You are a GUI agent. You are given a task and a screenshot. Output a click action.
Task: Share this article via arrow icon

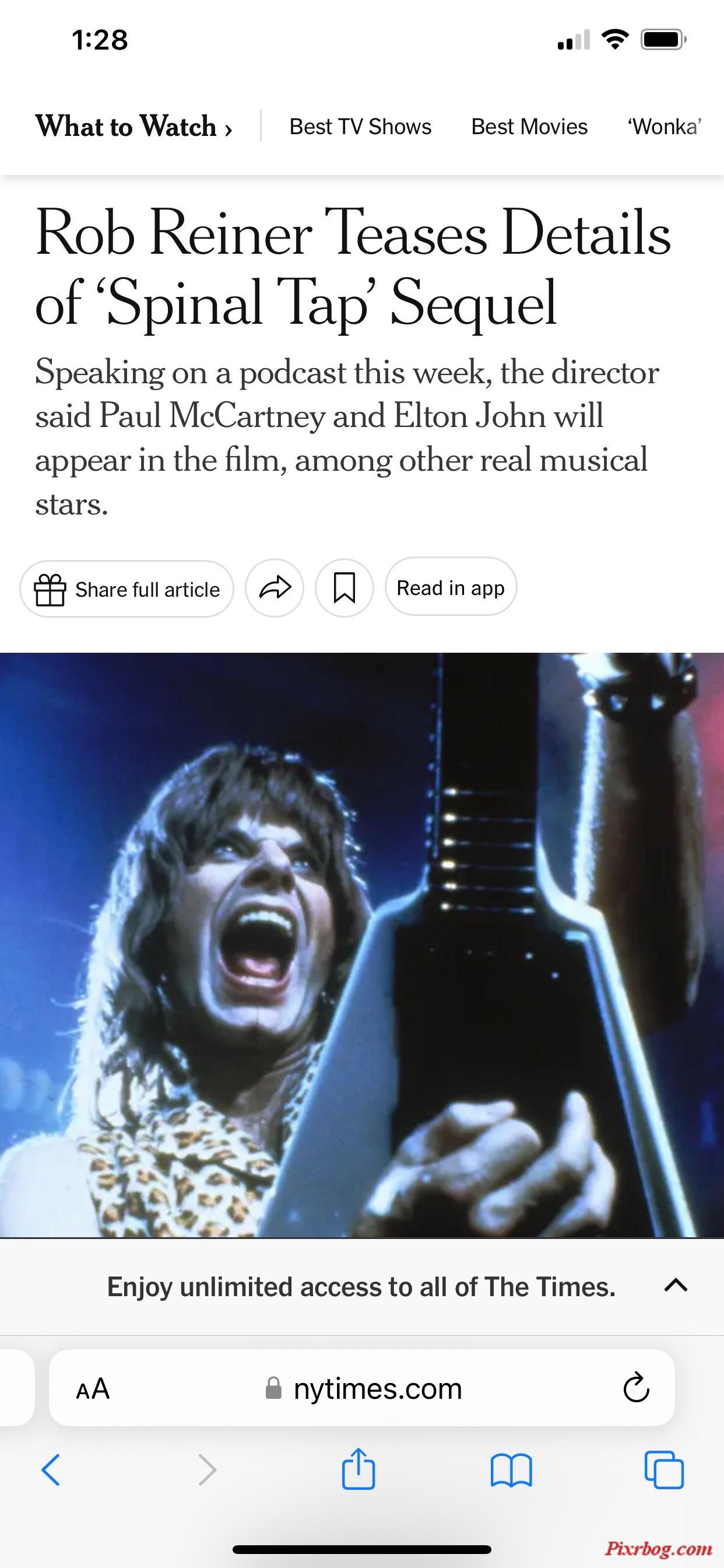(275, 589)
